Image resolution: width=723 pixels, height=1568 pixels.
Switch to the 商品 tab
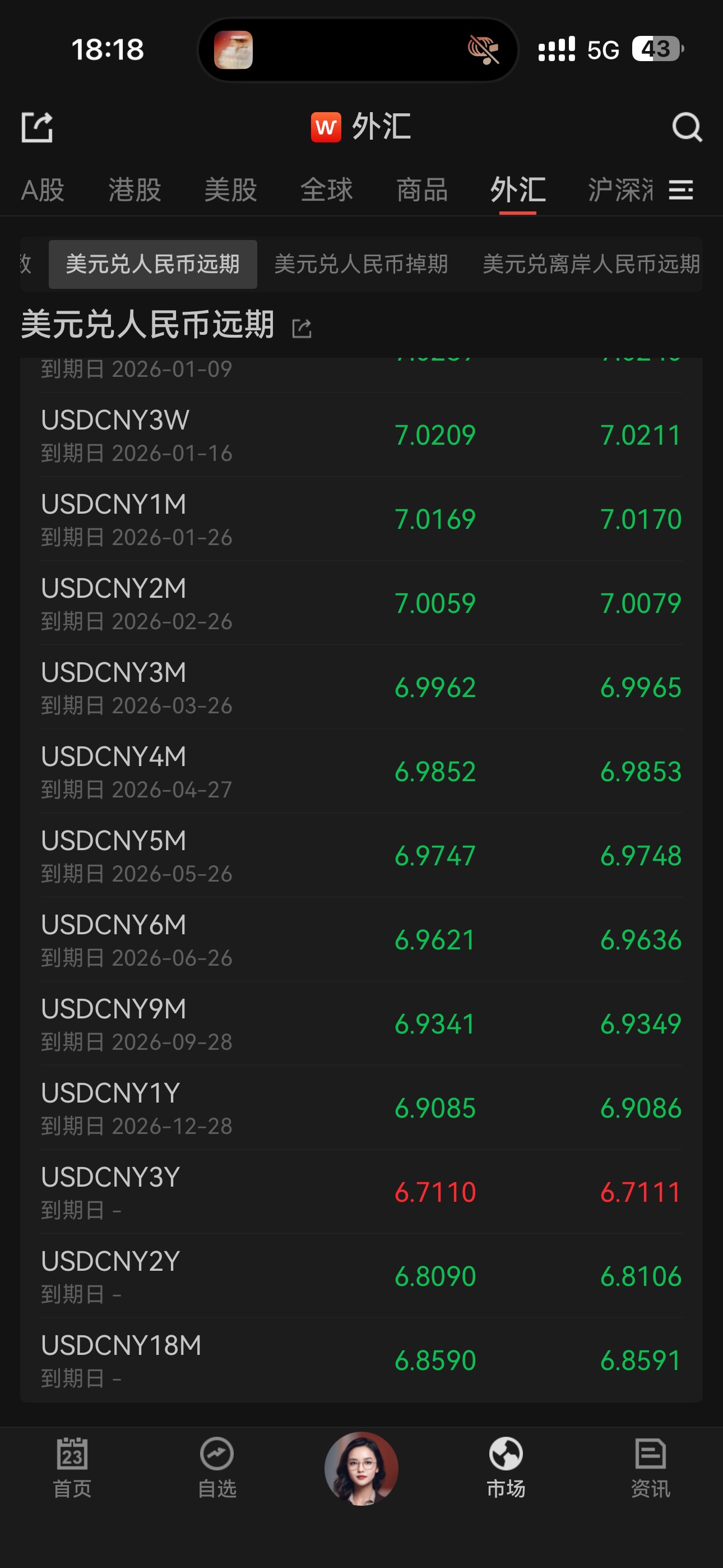pos(421,190)
